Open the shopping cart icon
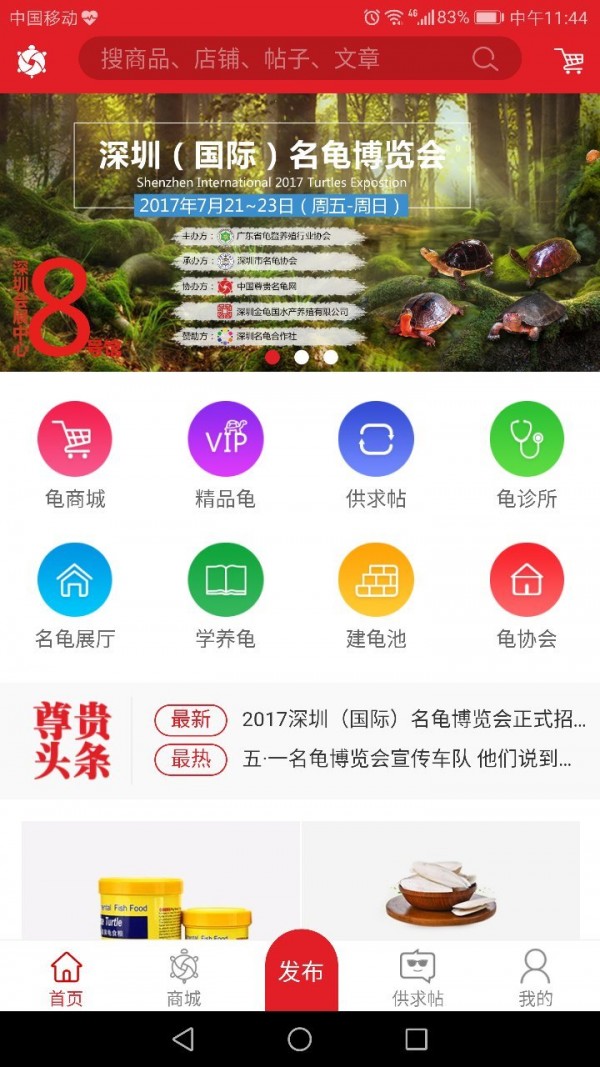 click(570, 60)
